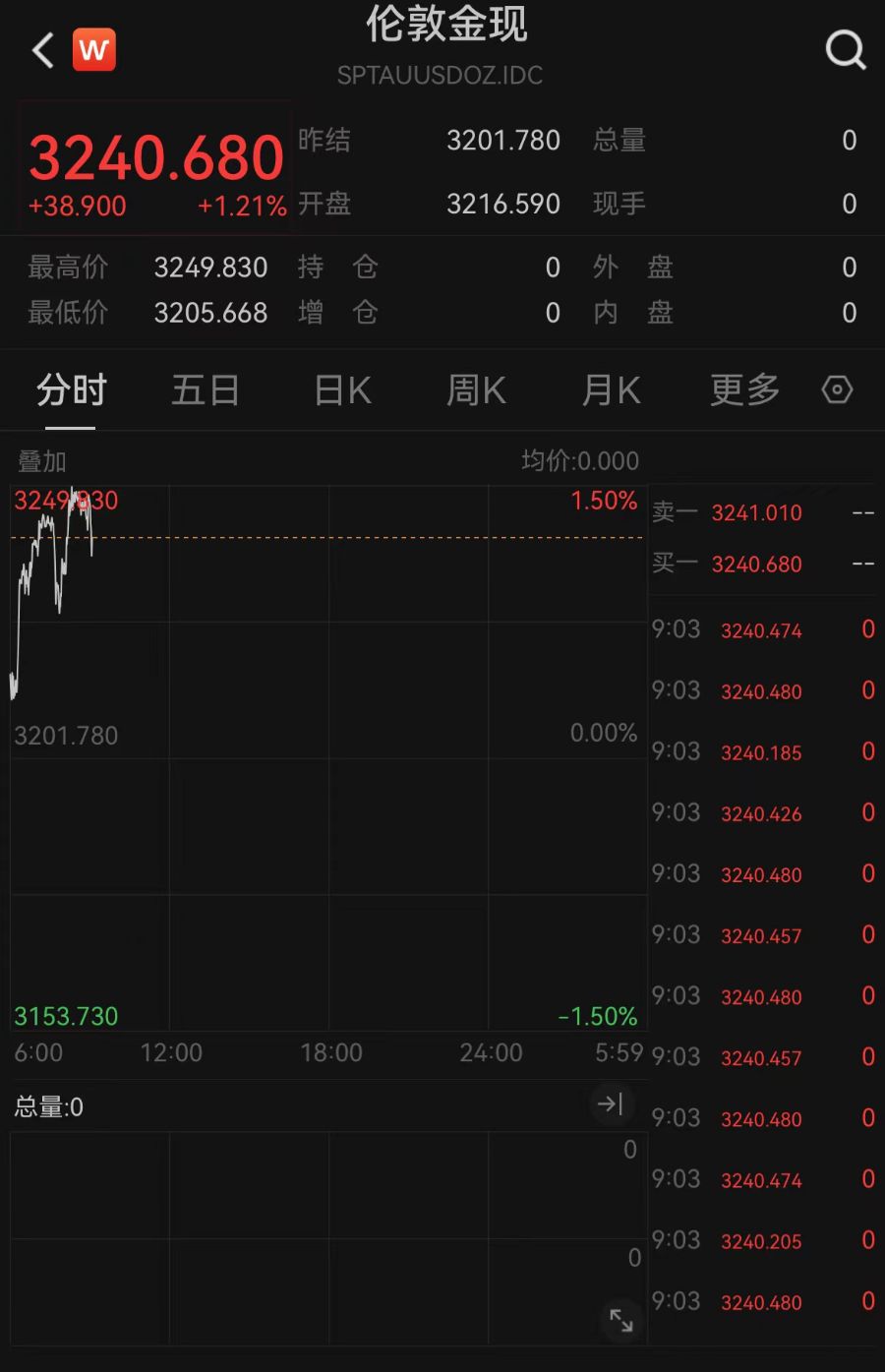Tap 叠加 to overlay another chart

42,461
